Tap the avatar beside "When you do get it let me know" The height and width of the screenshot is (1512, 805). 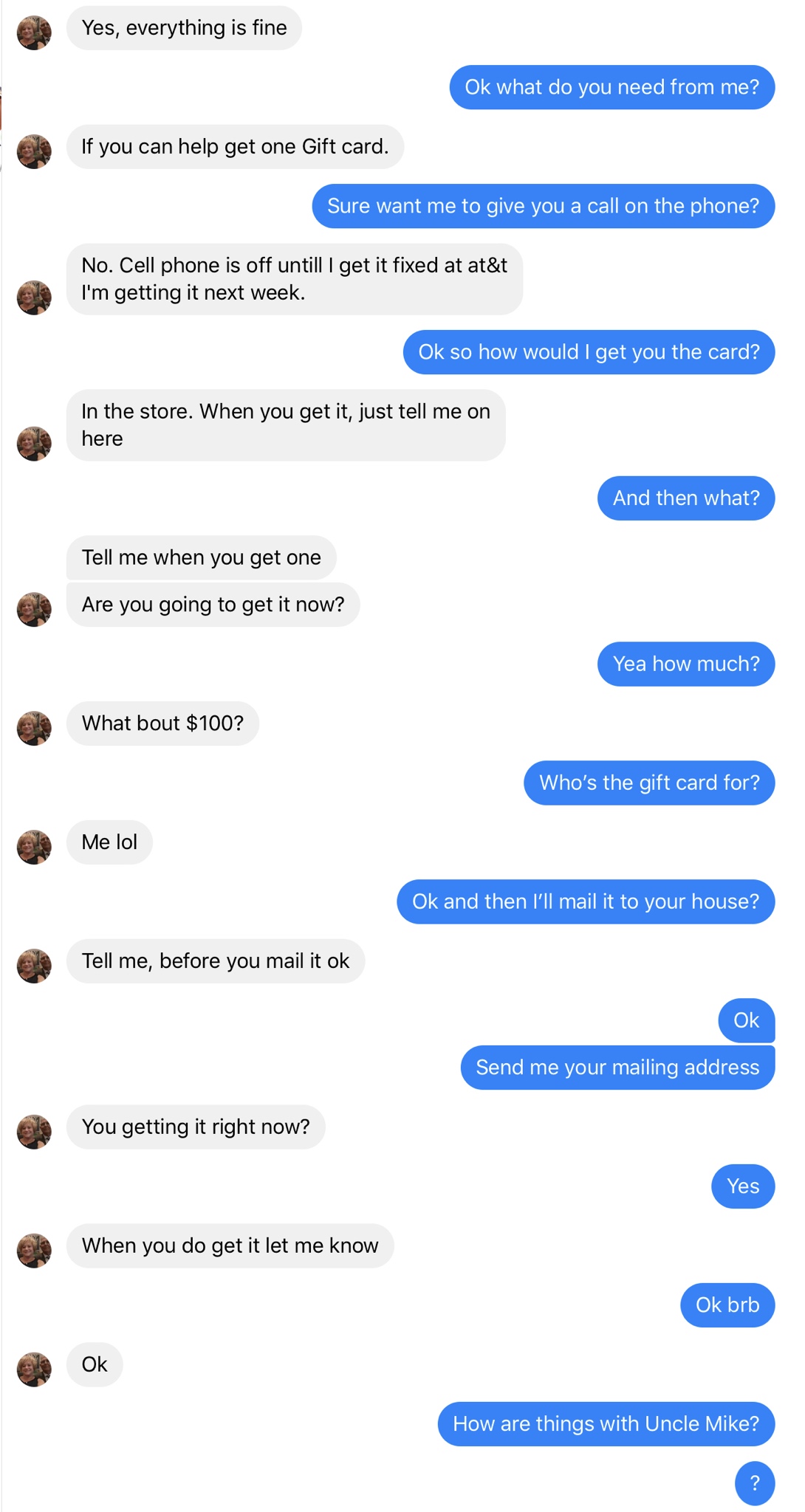[x=34, y=1251]
